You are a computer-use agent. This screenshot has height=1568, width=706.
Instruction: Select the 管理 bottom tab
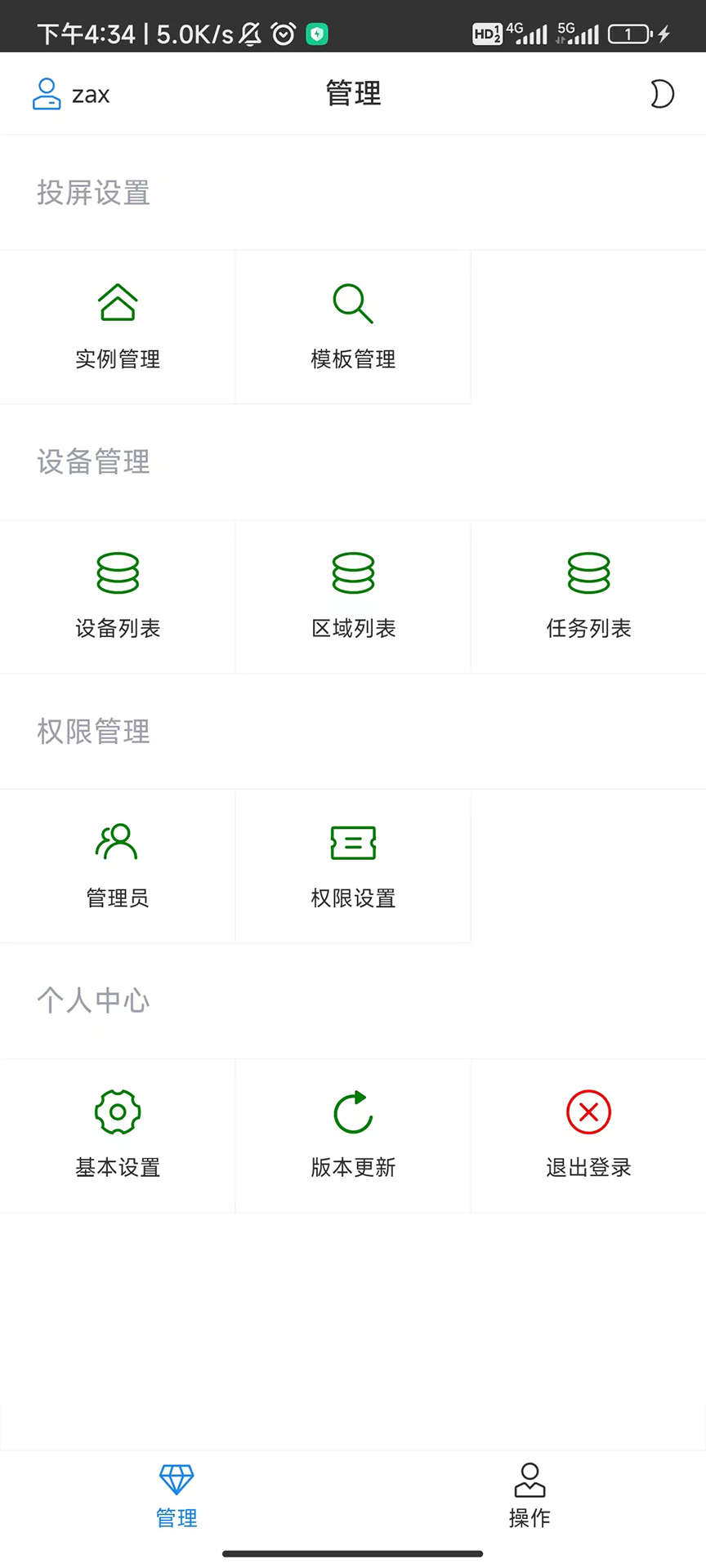tap(176, 1495)
